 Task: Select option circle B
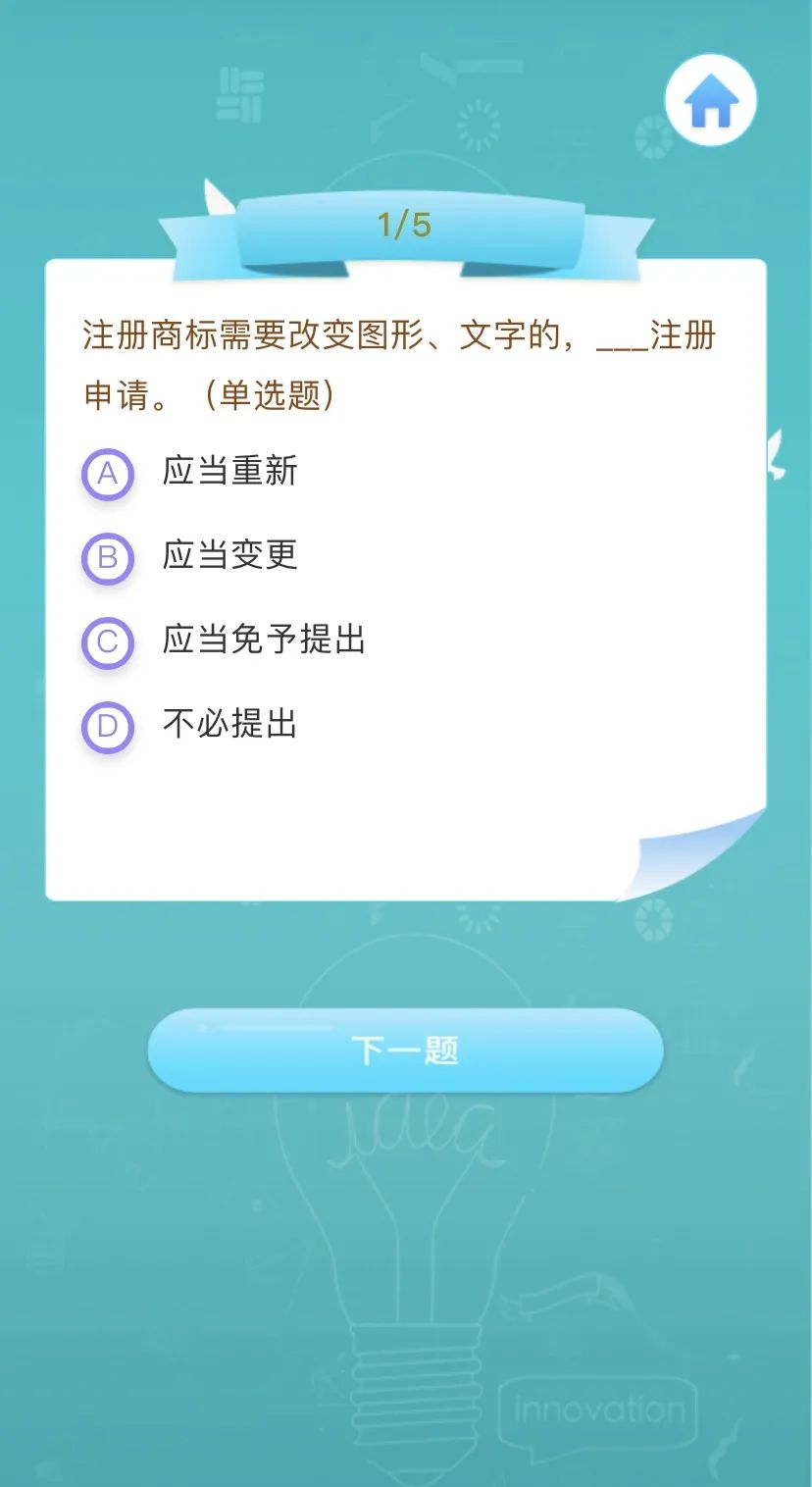point(108,557)
